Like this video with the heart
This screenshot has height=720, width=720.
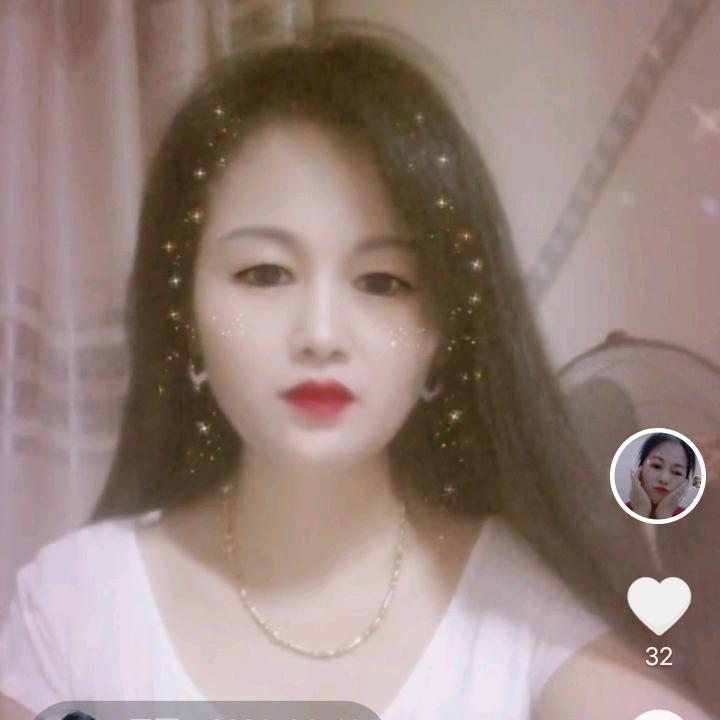658,605
